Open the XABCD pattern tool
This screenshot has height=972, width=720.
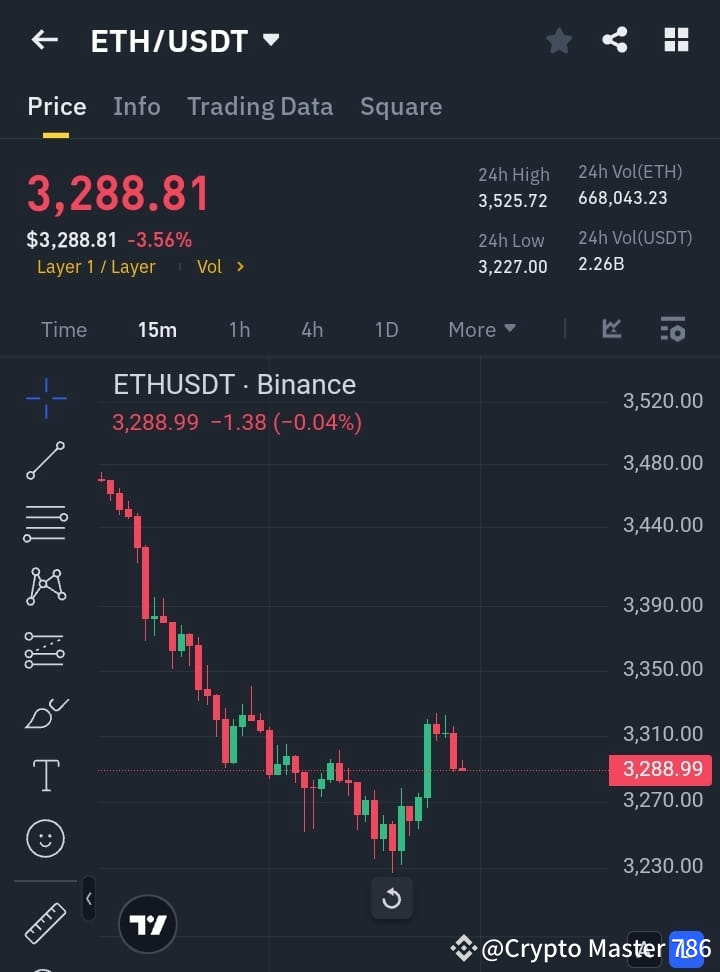pyautogui.click(x=44, y=587)
